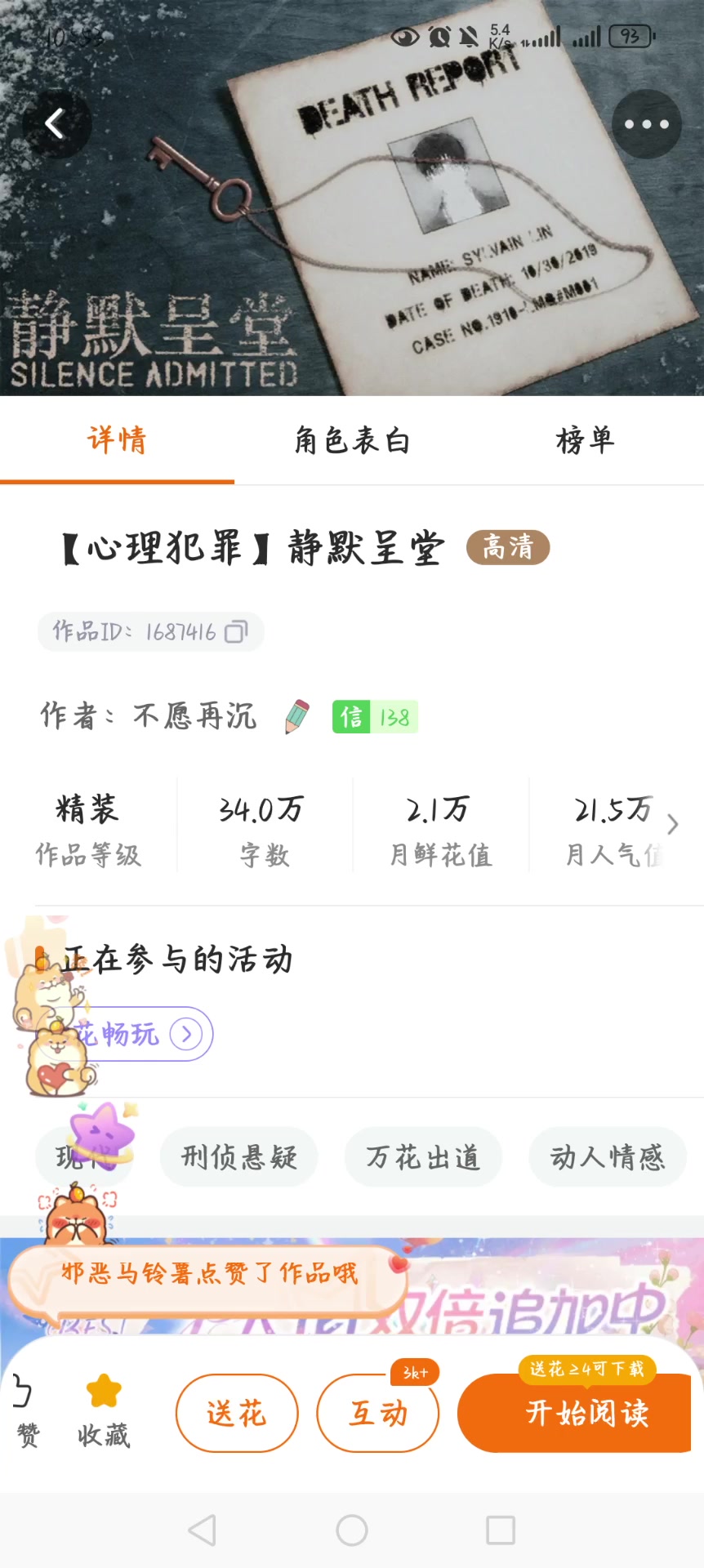Expand more stats with the right chevron
Image resolution: width=704 pixels, height=1568 pixels.
672,825
